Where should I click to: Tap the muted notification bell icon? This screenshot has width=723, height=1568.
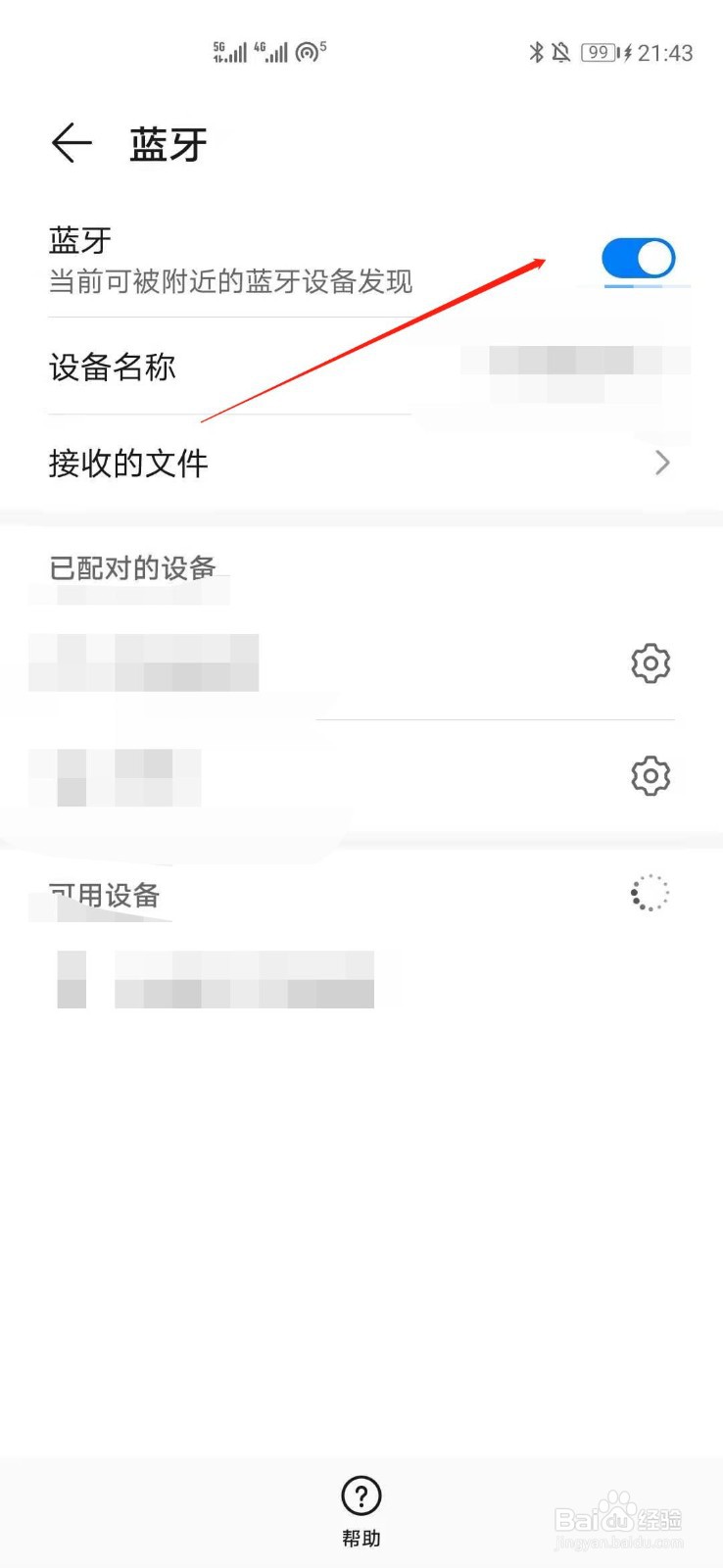560,52
